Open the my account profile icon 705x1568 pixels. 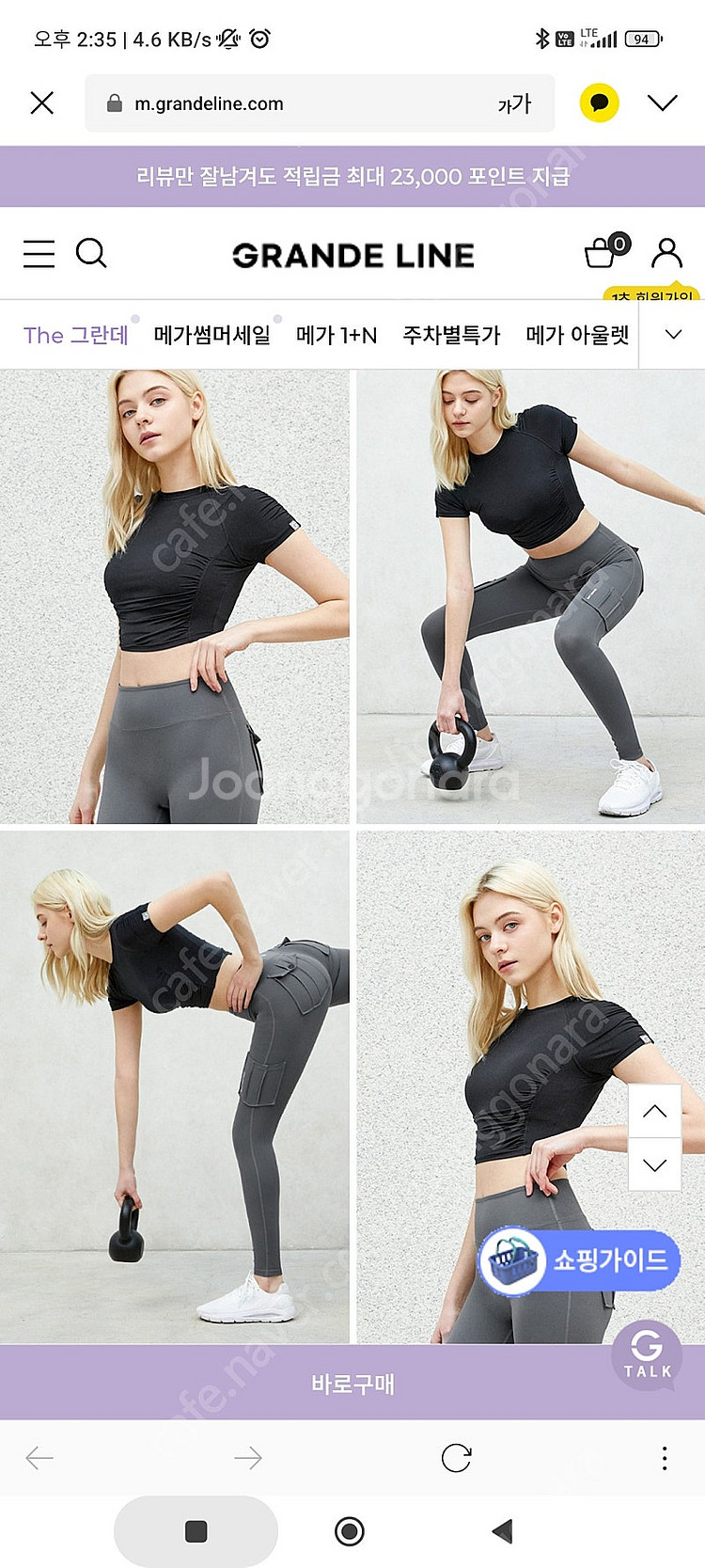666,253
